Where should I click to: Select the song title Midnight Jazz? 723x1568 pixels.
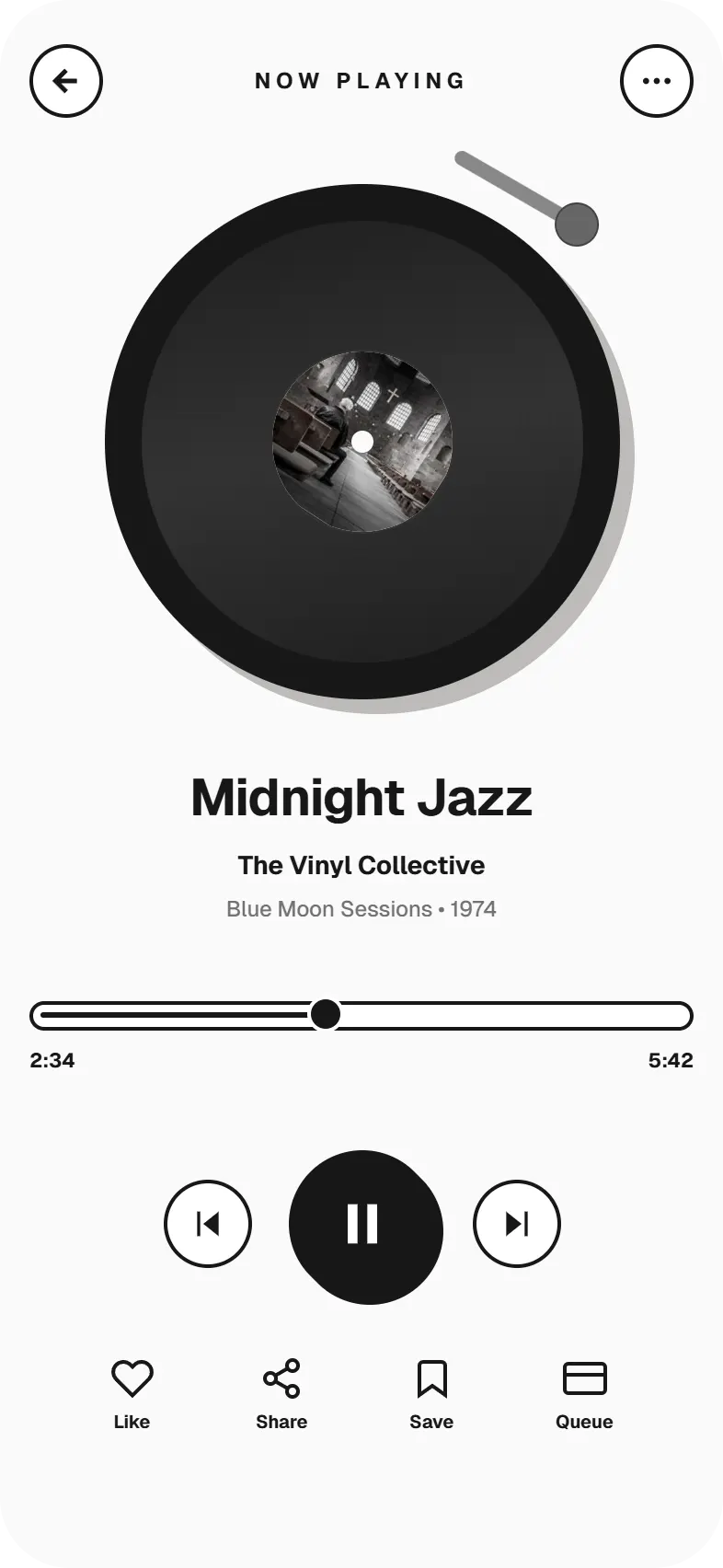coord(361,797)
